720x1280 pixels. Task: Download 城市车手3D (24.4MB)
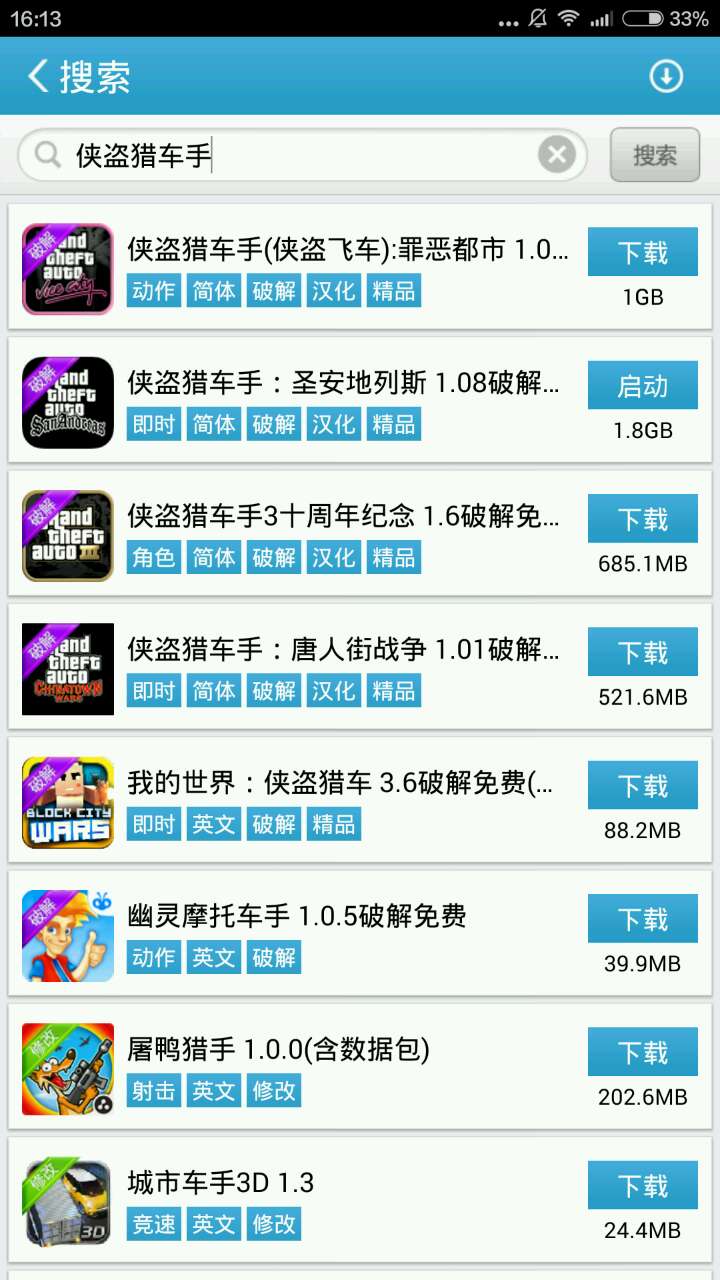(642, 1186)
